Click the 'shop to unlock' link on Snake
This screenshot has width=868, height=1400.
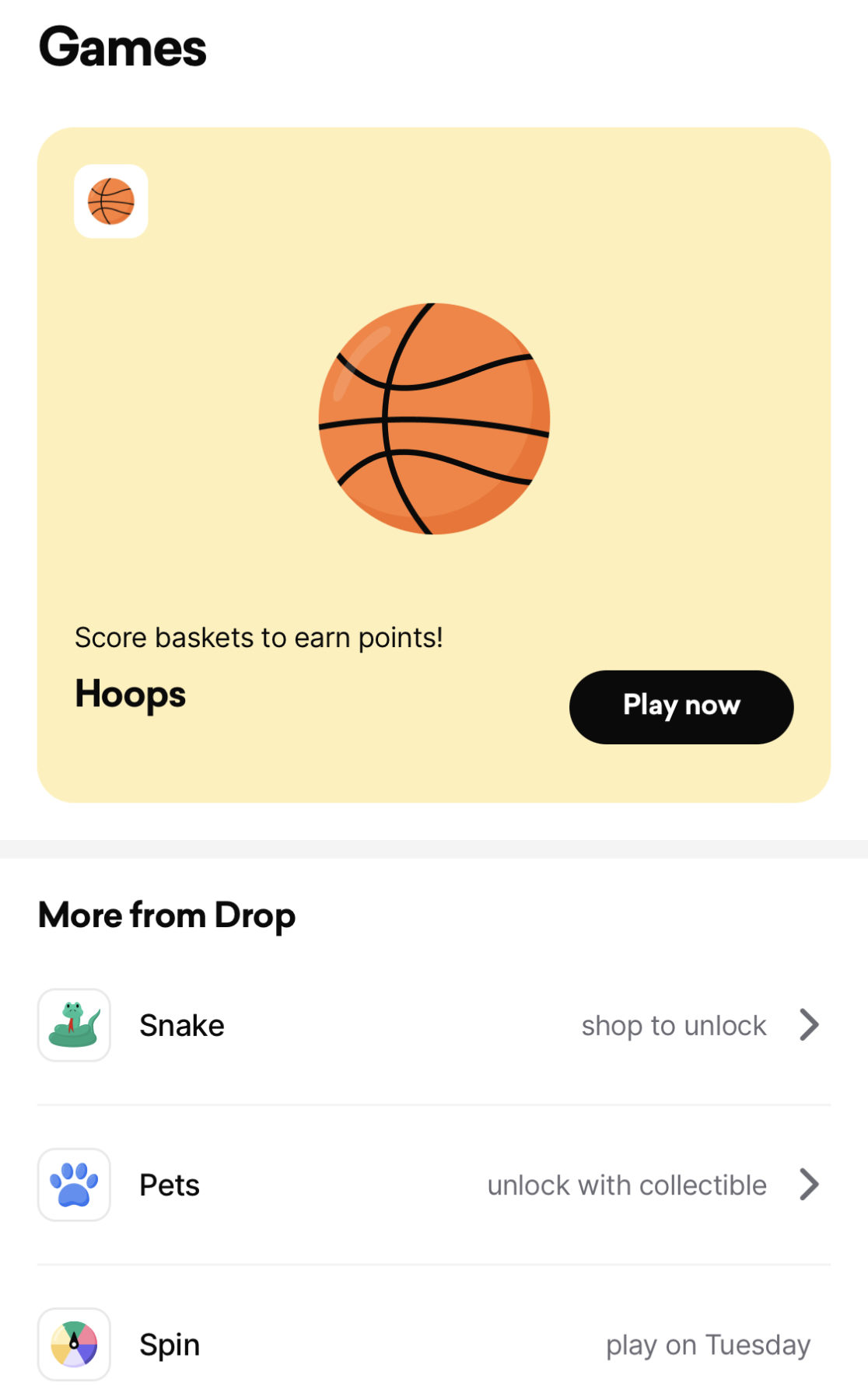tap(674, 1025)
